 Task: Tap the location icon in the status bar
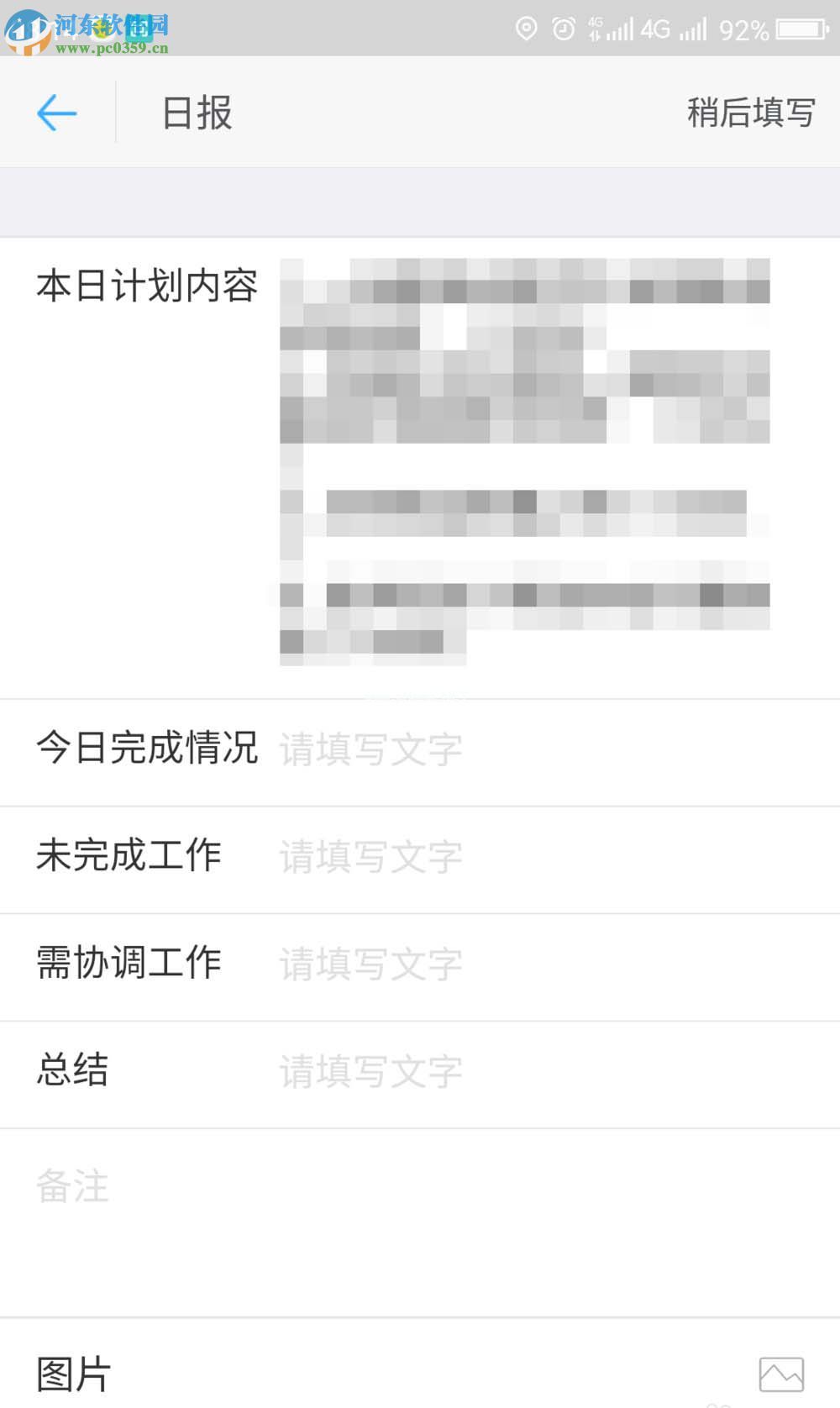tap(527, 30)
